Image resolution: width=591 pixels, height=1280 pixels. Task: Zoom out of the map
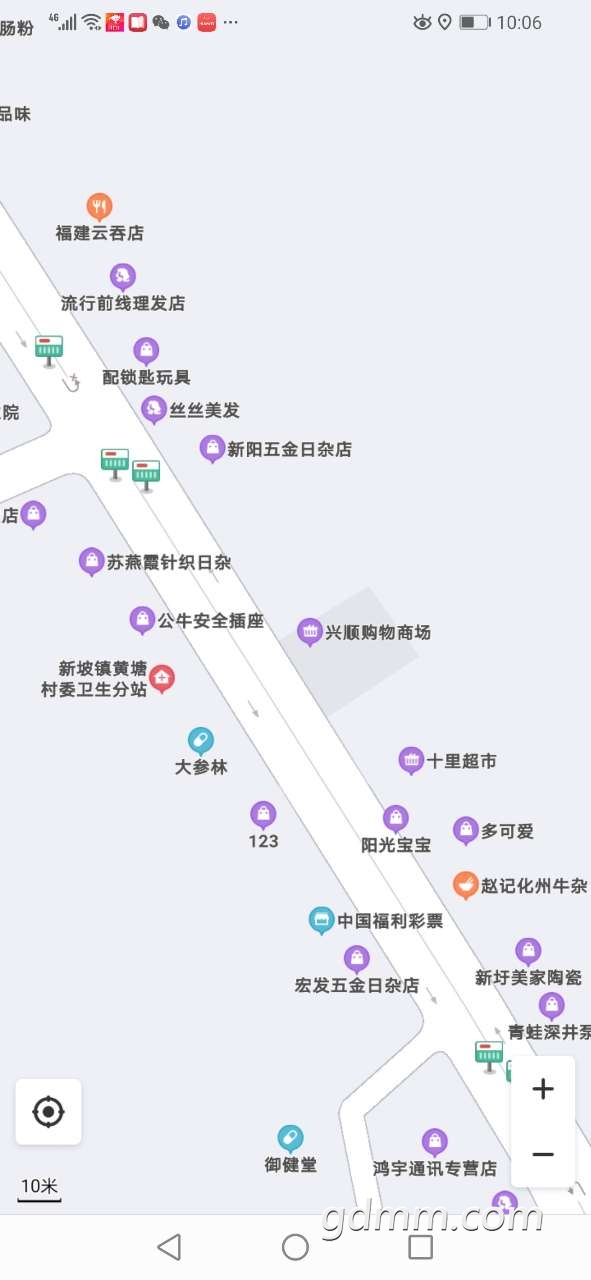pyautogui.click(x=542, y=1154)
